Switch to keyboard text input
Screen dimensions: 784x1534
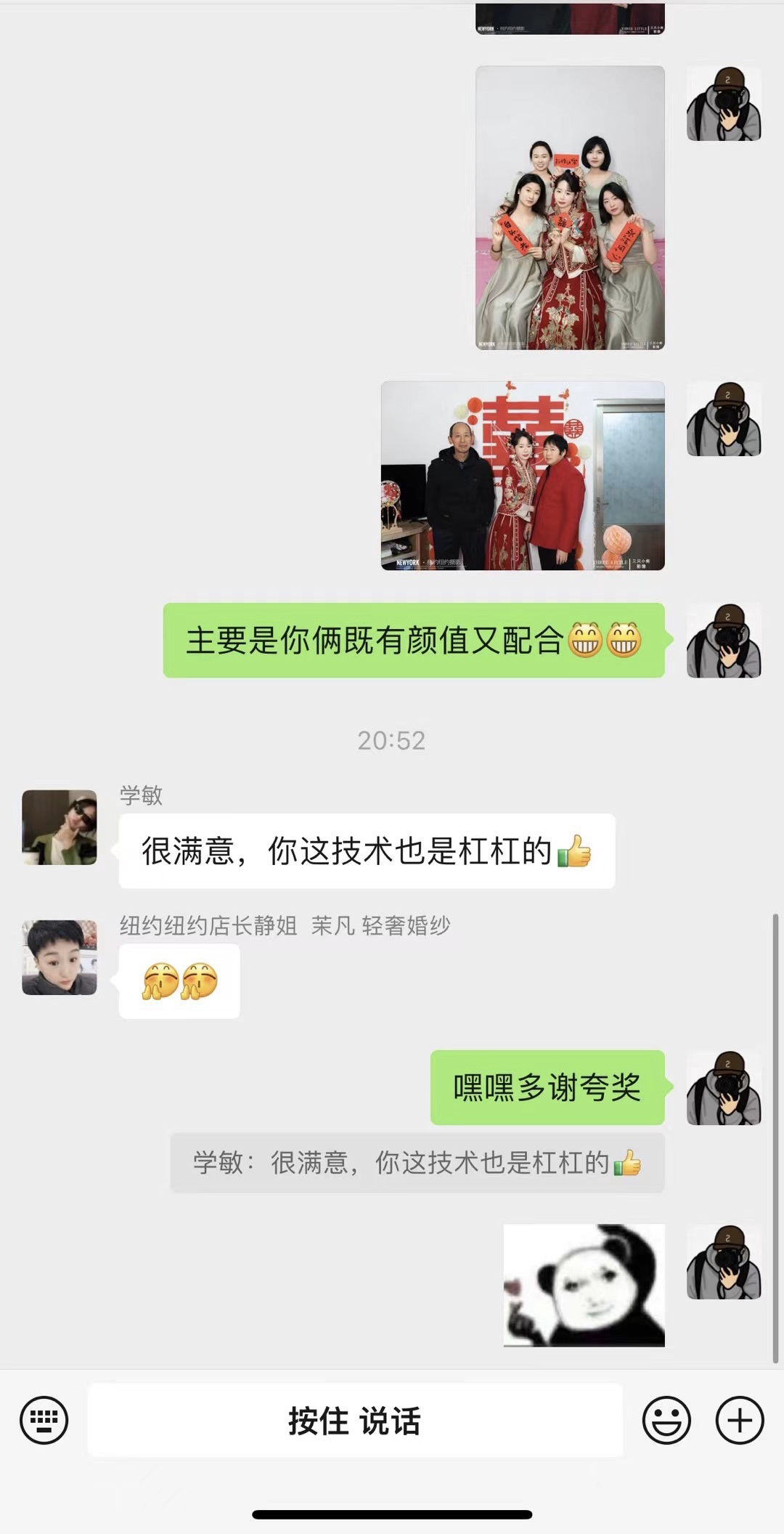[44, 1420]
